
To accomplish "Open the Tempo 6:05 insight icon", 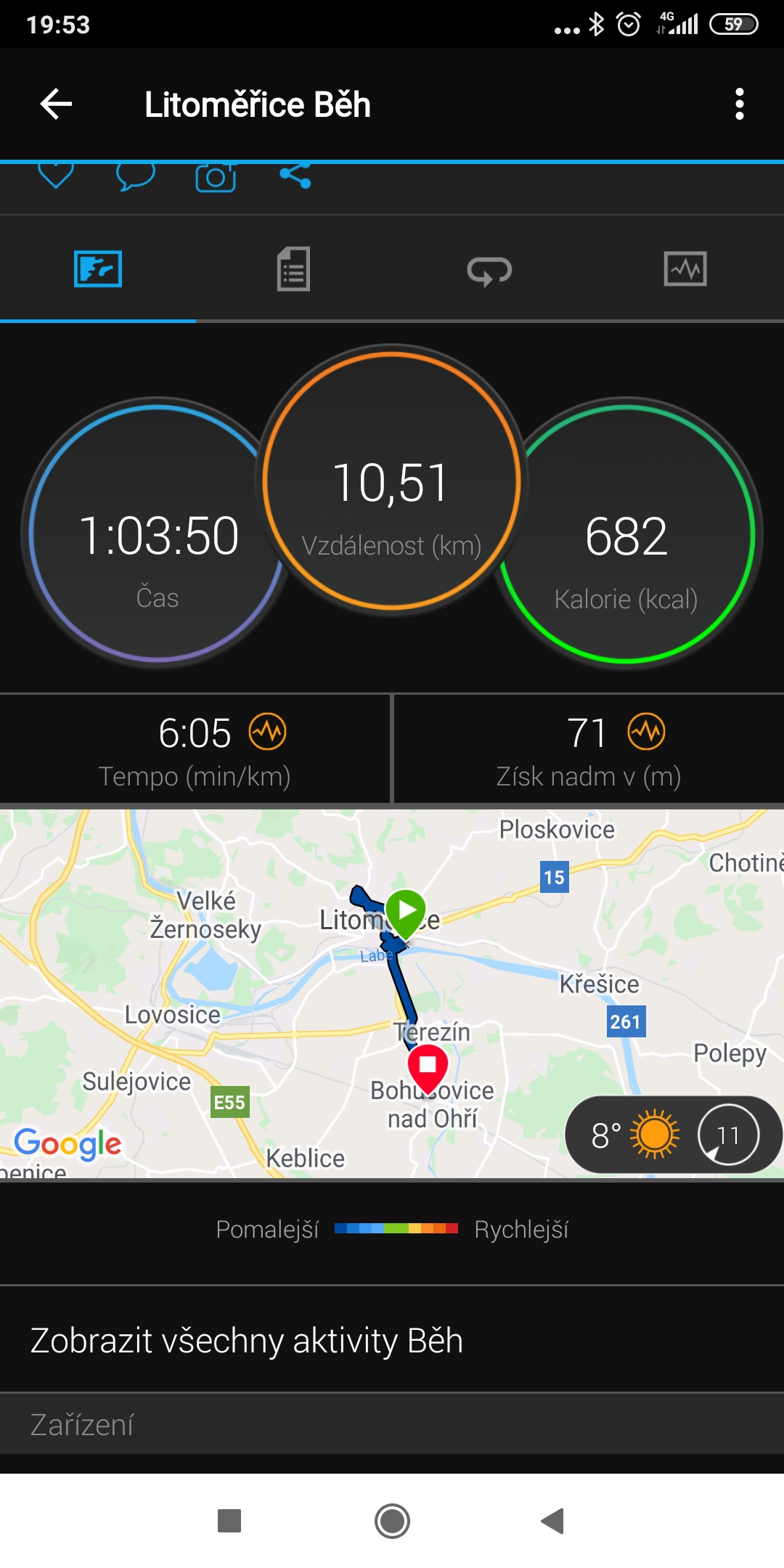I will (x=268, y=732).
